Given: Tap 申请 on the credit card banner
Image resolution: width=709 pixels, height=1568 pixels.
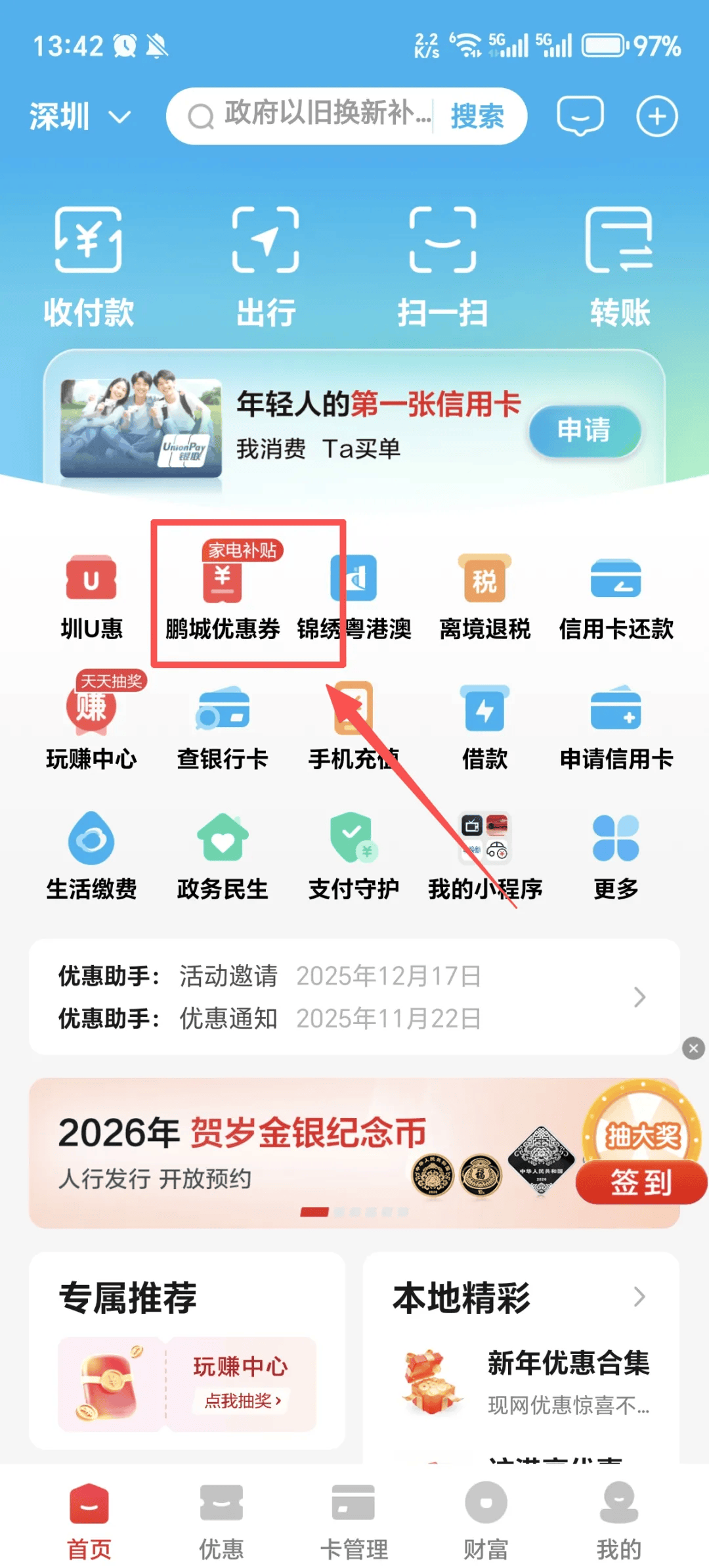Looking at the screenshot, I should 584,430.
